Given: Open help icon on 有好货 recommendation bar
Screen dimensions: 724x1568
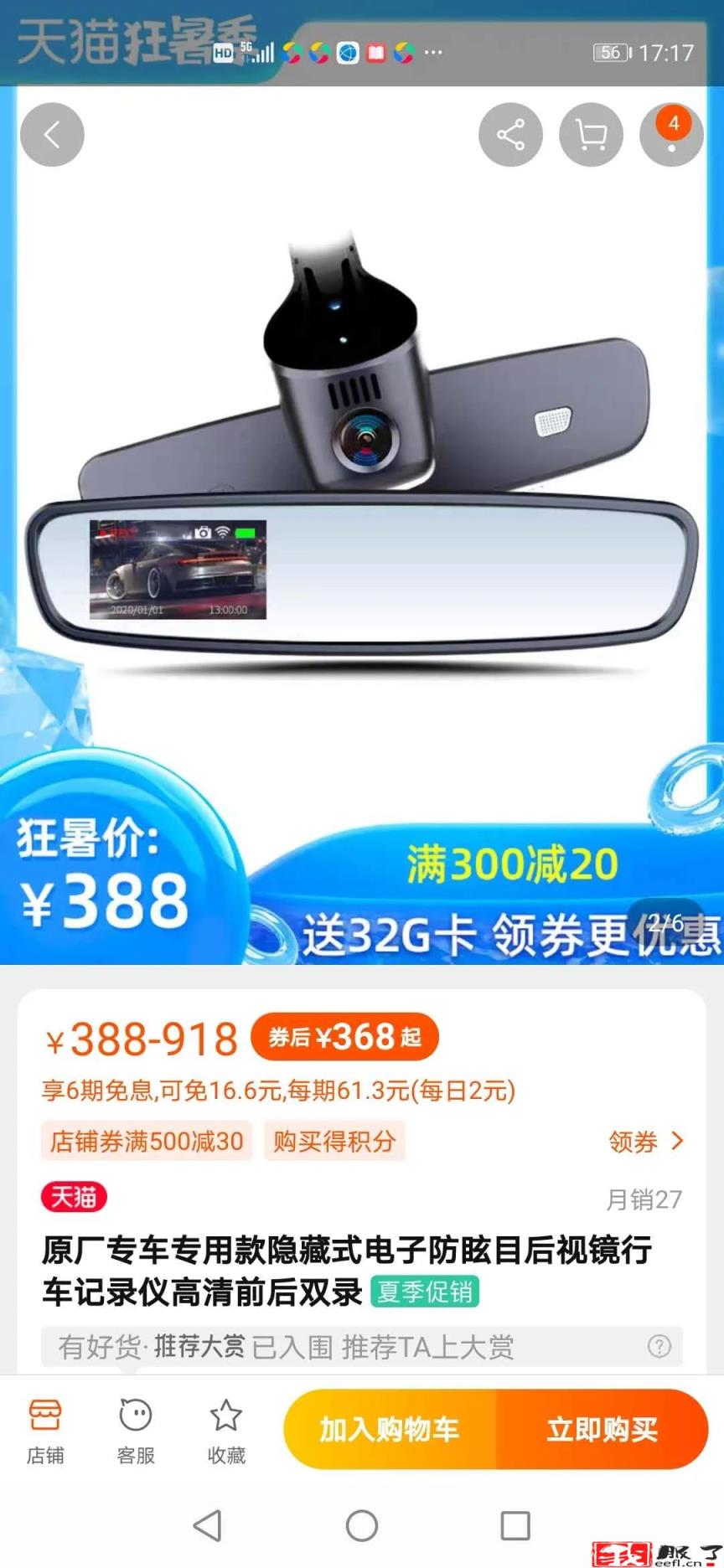Looking at the screenshot, I should tap(659, 1346).
